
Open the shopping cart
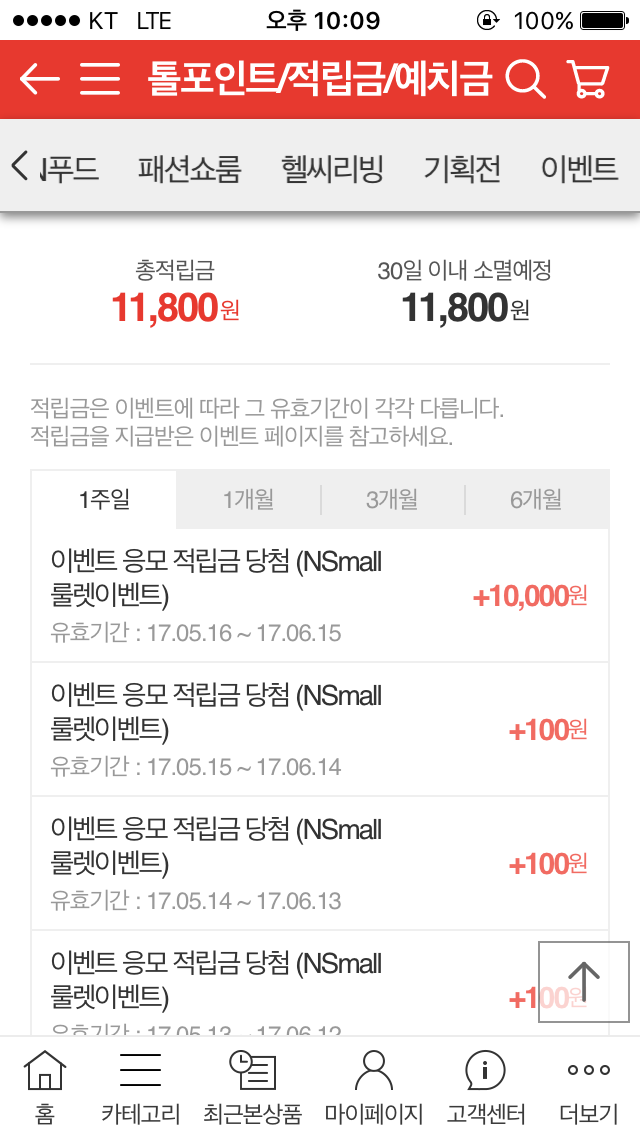click(x=589, y=78)
